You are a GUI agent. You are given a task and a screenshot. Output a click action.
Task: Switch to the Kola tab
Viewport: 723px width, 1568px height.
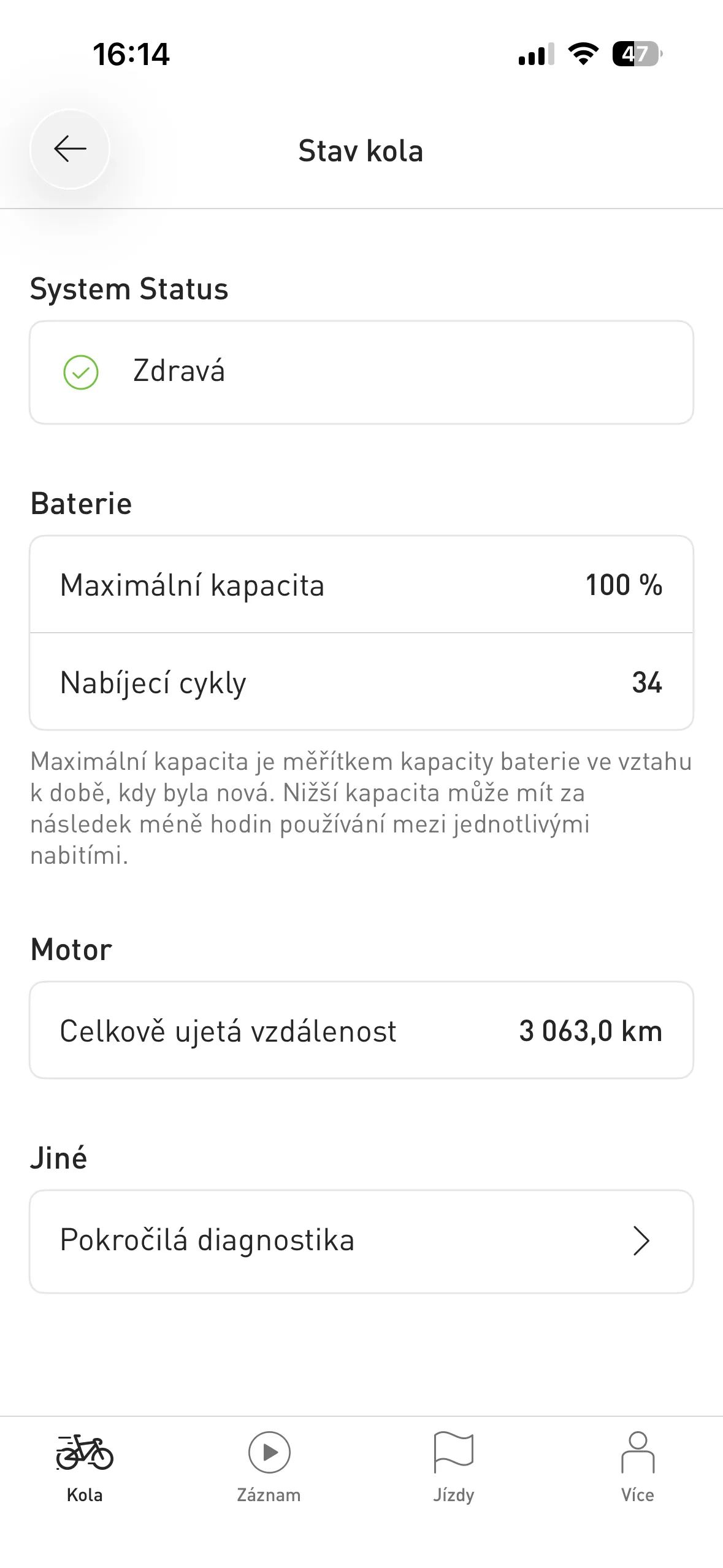(x=85, y=1466)
